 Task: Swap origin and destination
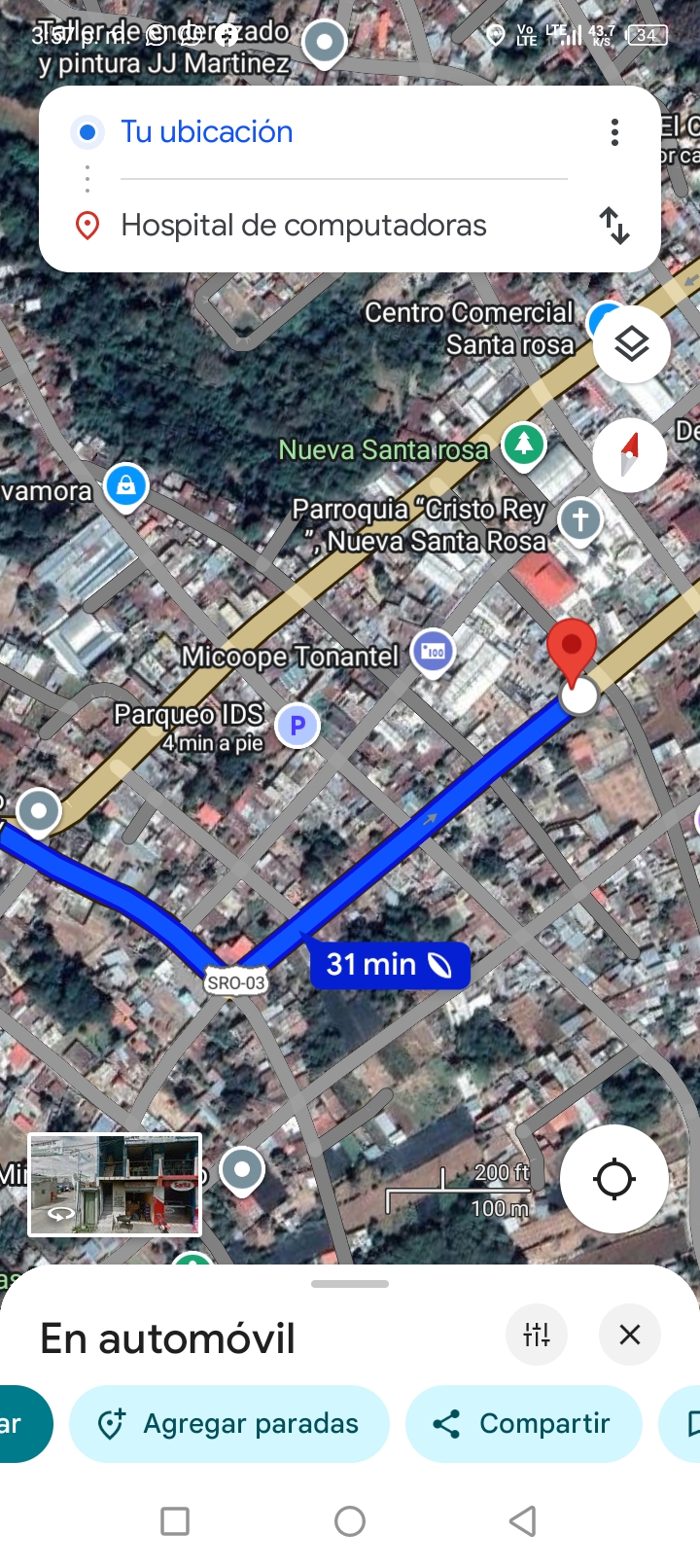coord(614,226)
